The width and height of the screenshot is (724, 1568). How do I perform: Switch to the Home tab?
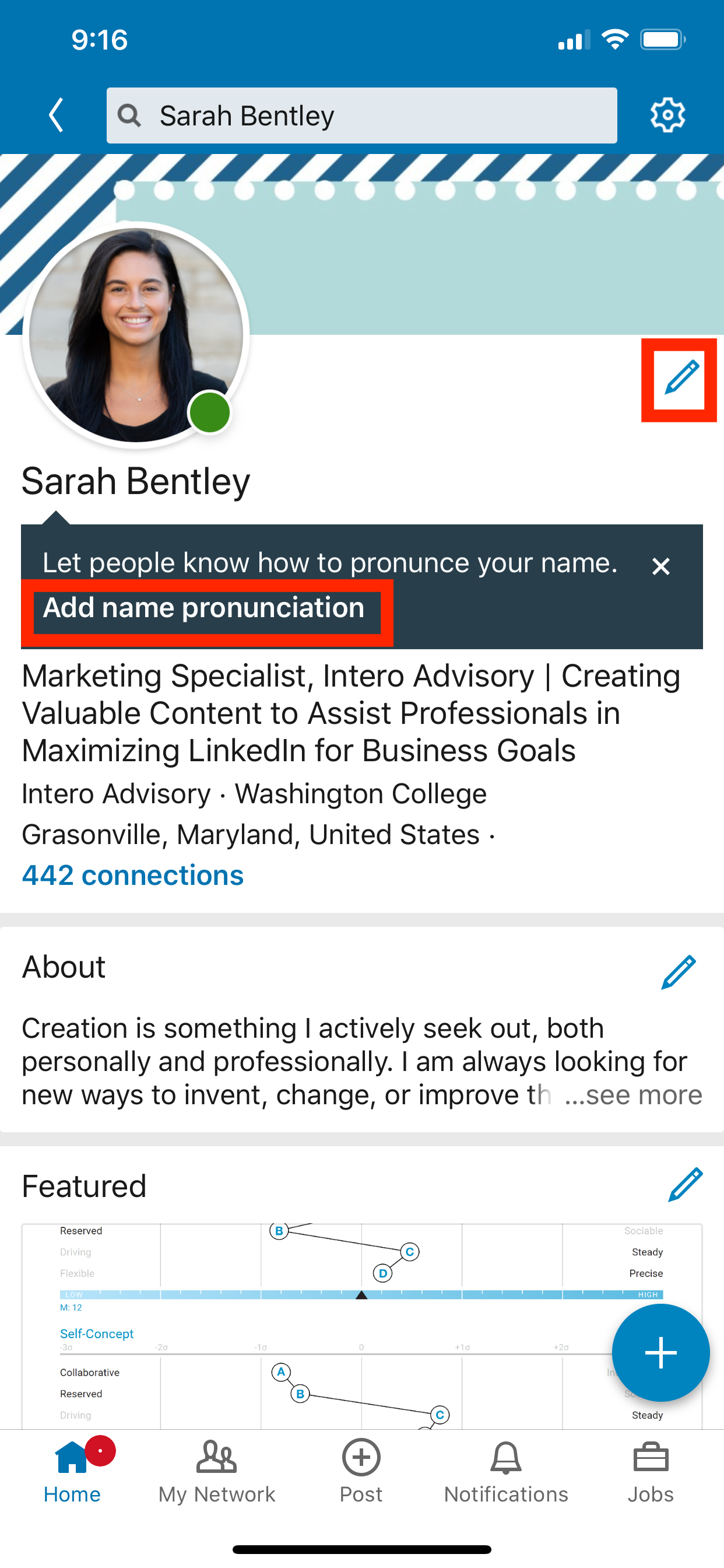(x=72, y=1472)
